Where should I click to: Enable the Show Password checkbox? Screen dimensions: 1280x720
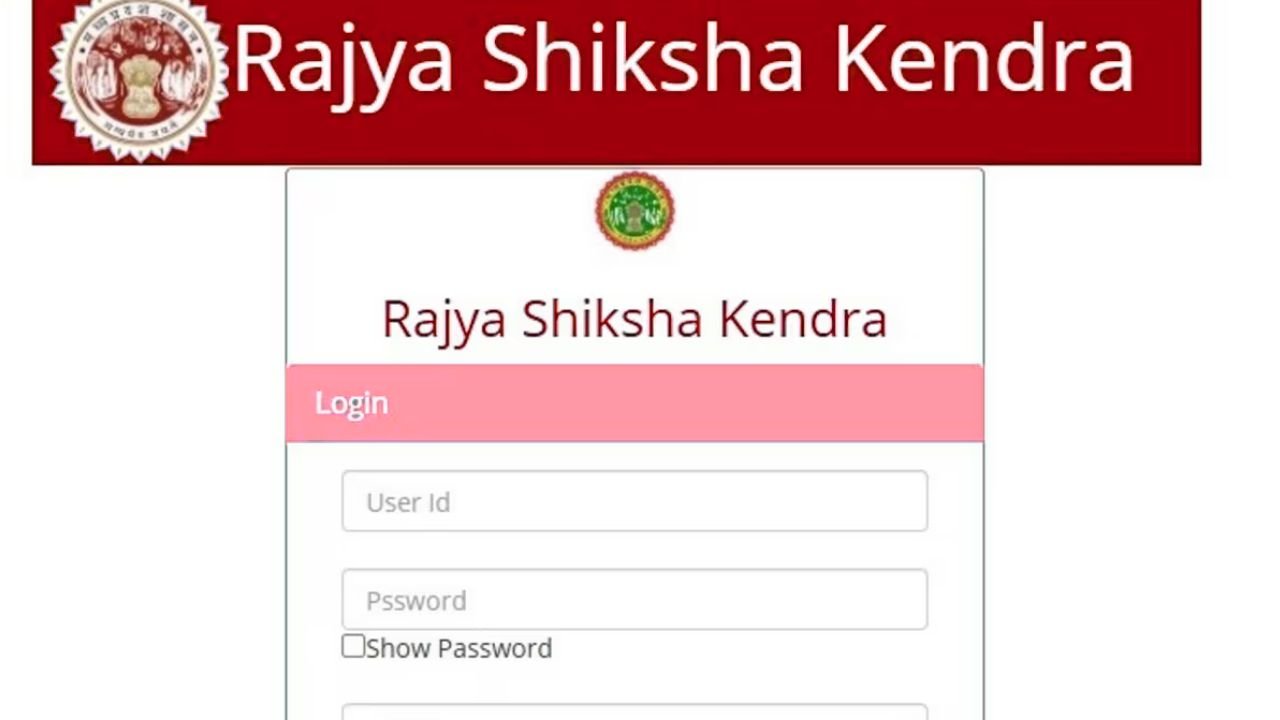[353, 646]
